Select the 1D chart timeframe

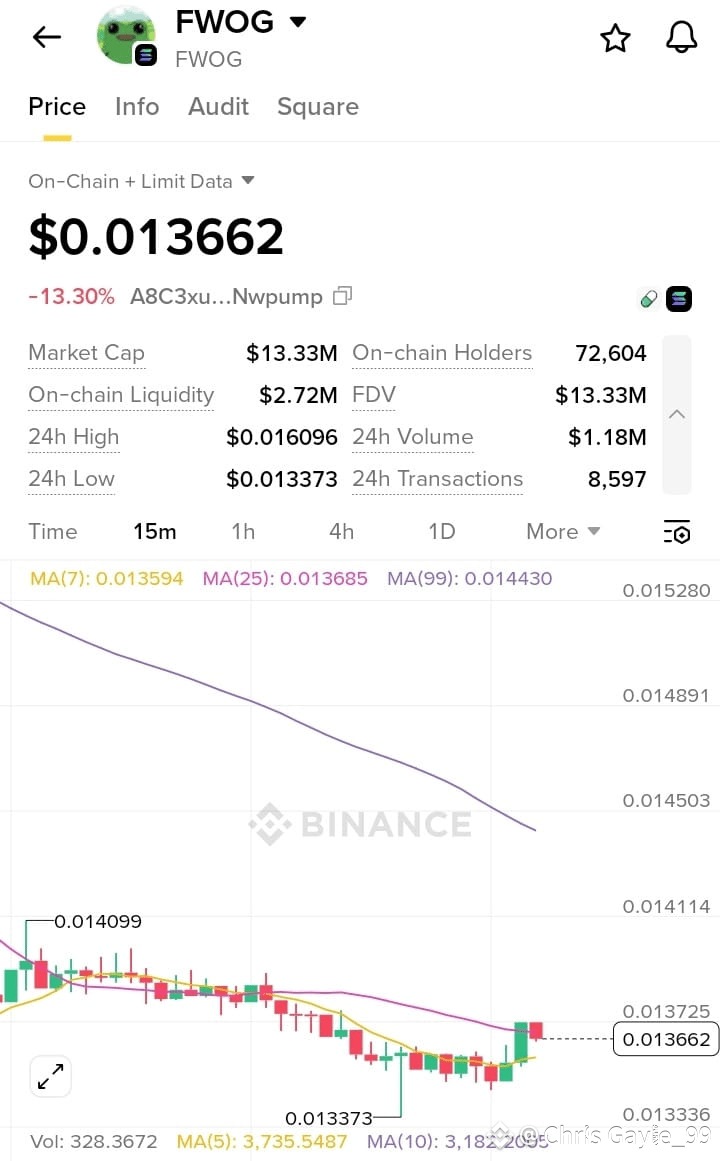click(441, 531)
